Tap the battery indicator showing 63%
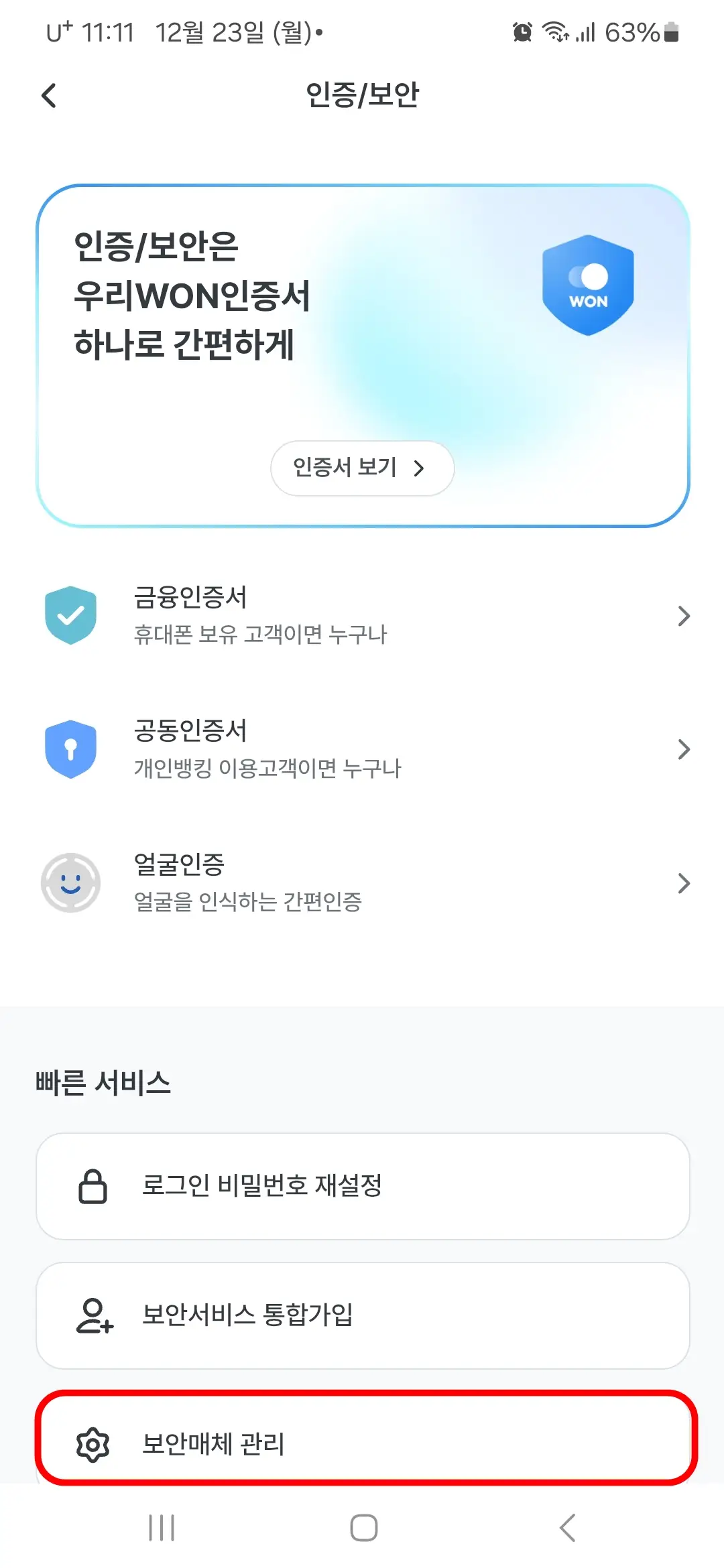The width and height of the screenshot is (724, 1568). (642, 31)
